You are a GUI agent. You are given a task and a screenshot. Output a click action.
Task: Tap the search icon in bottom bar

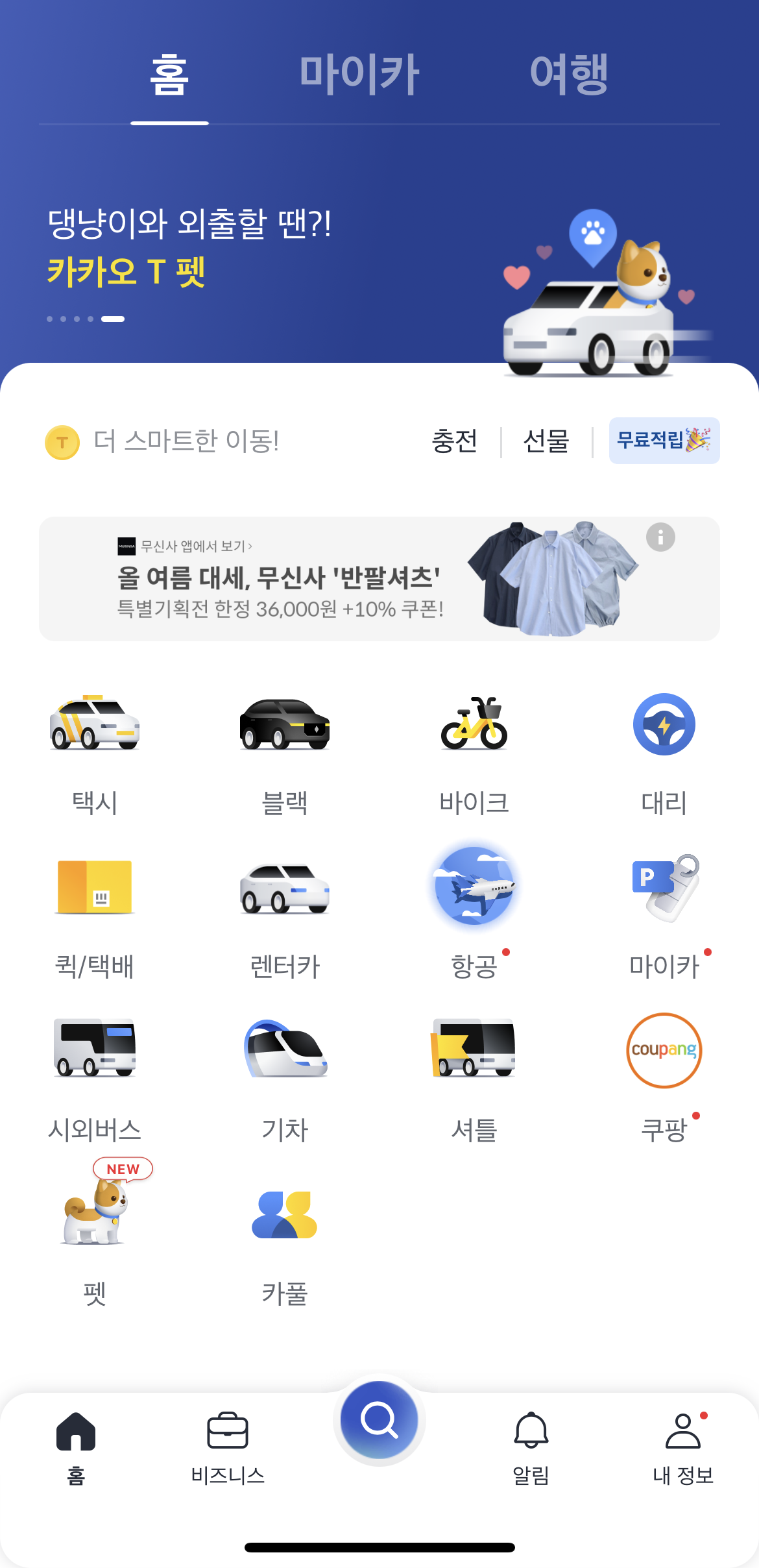(x=379, y=1420)
